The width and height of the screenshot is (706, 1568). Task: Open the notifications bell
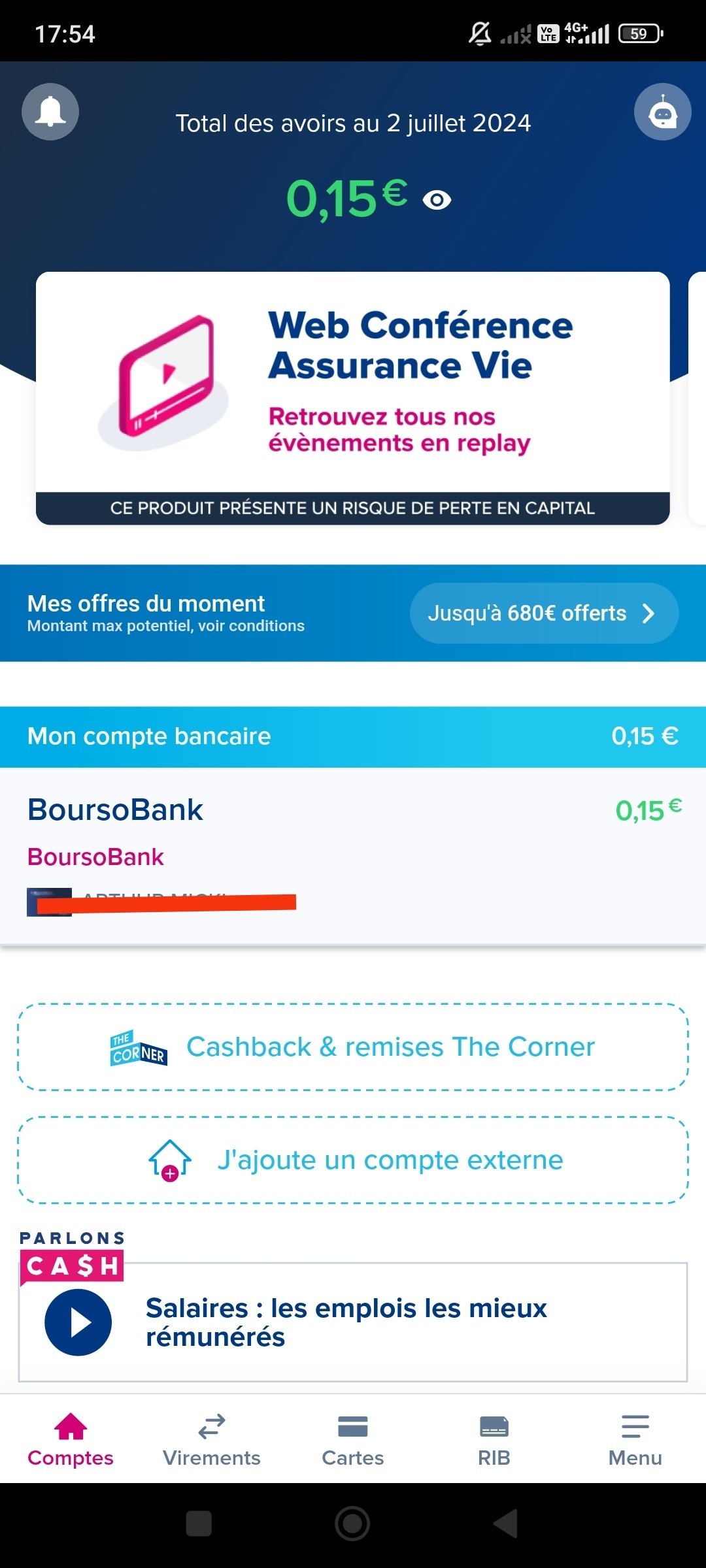click(x=50, y=112)
